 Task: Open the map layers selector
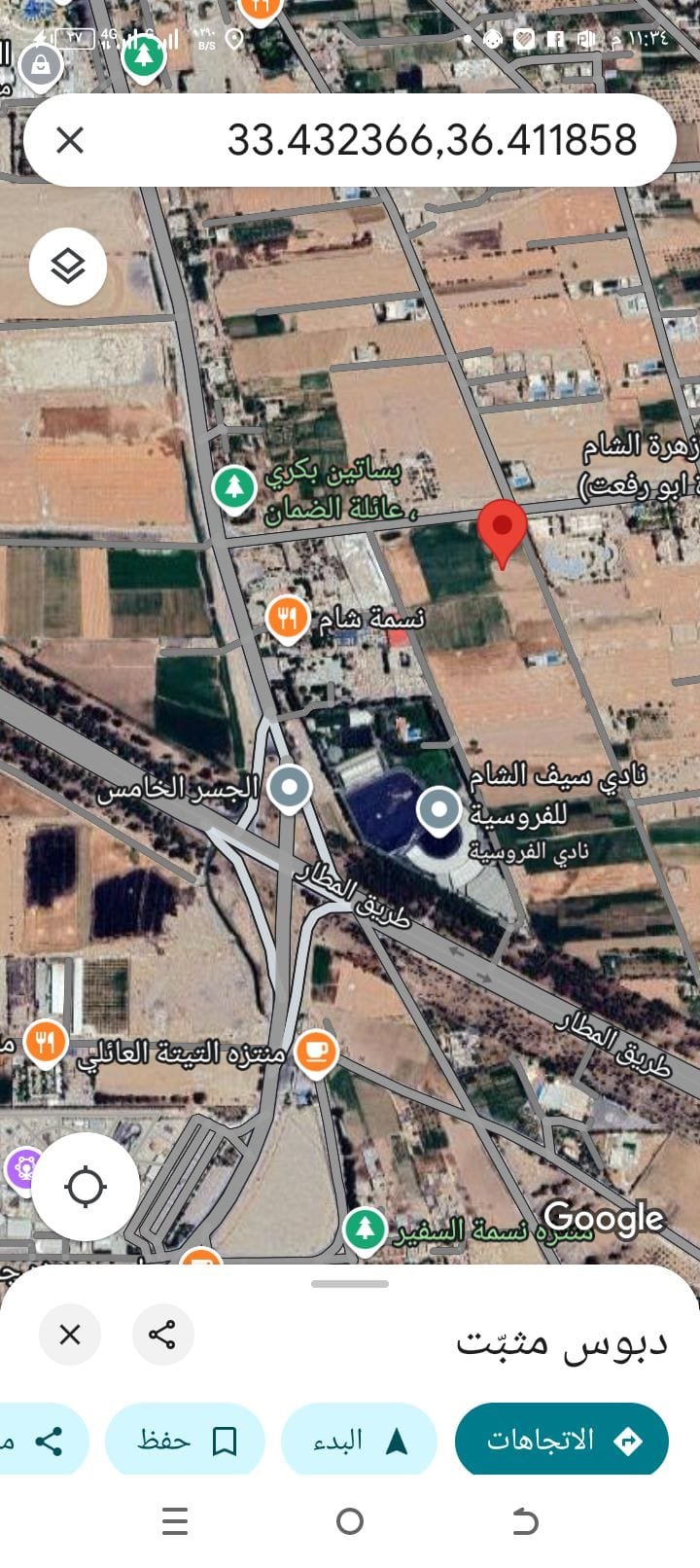click(67, 266)
